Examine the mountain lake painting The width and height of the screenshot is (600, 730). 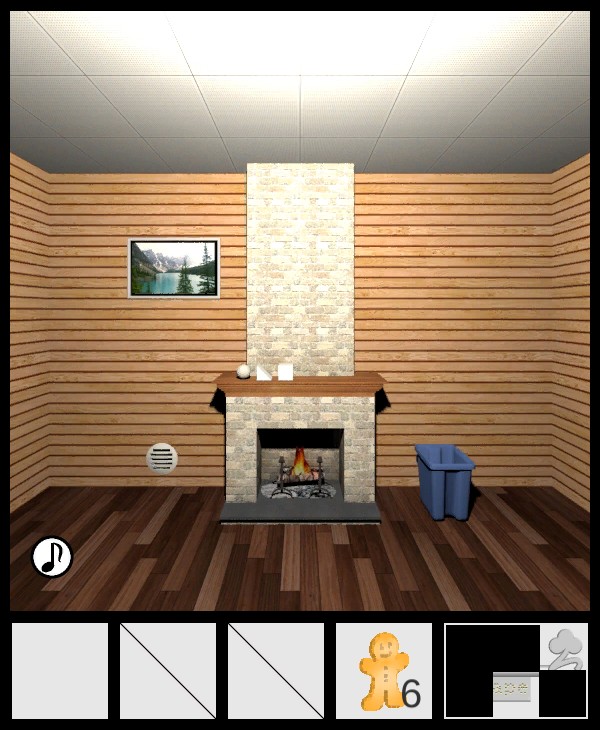tap(174, 268)
